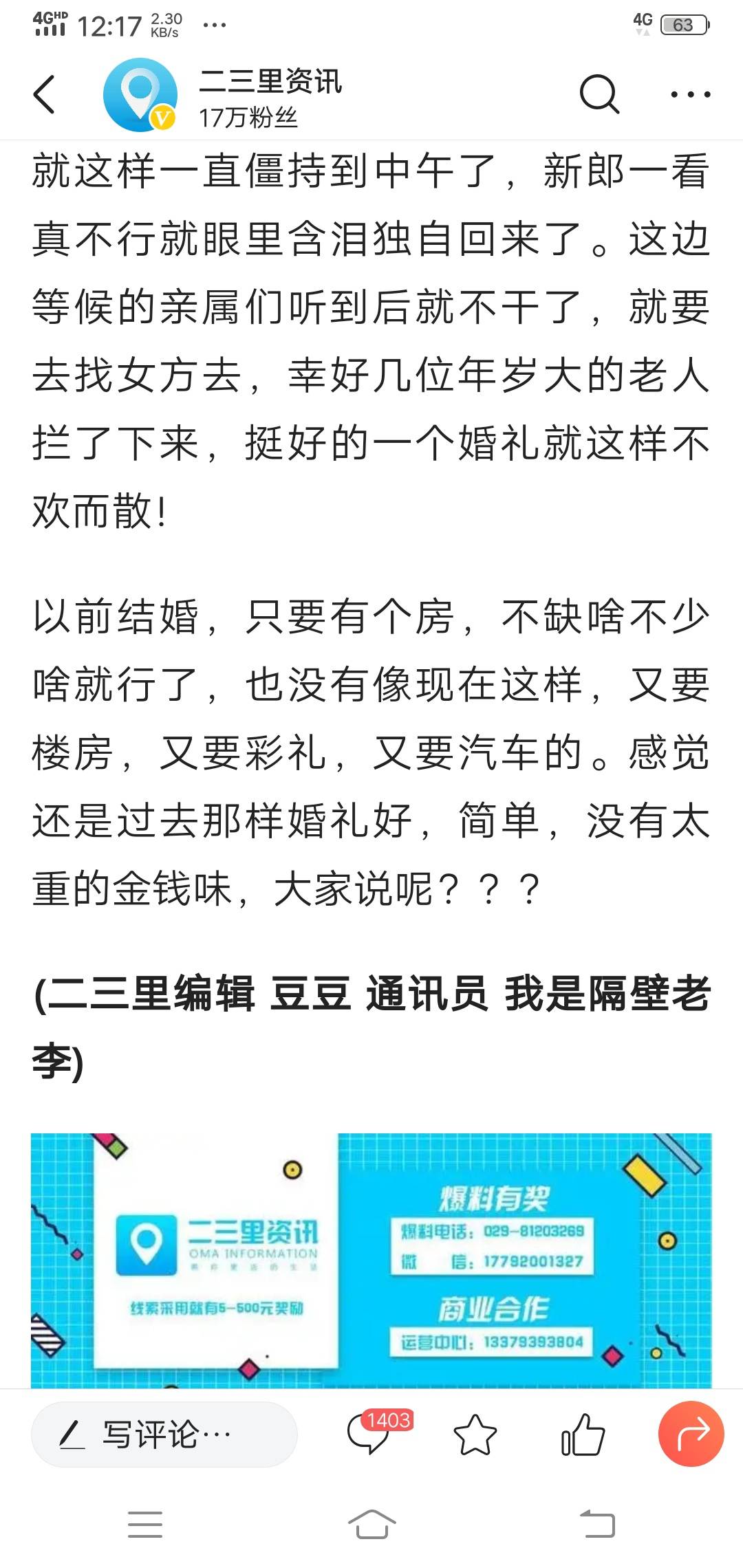Favorite this article with the star

pyautogui.click(x=475, y=1435)
